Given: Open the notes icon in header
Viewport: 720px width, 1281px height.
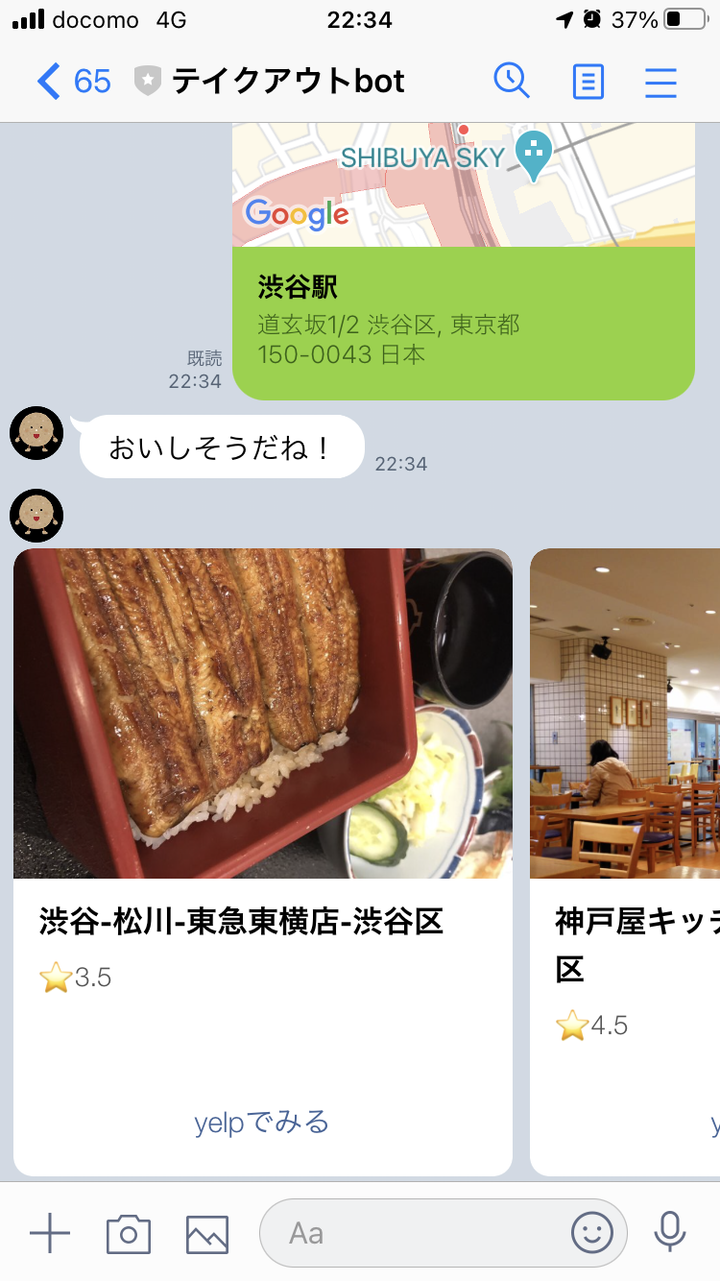Looking at the screenshot, I should (588, 82).
